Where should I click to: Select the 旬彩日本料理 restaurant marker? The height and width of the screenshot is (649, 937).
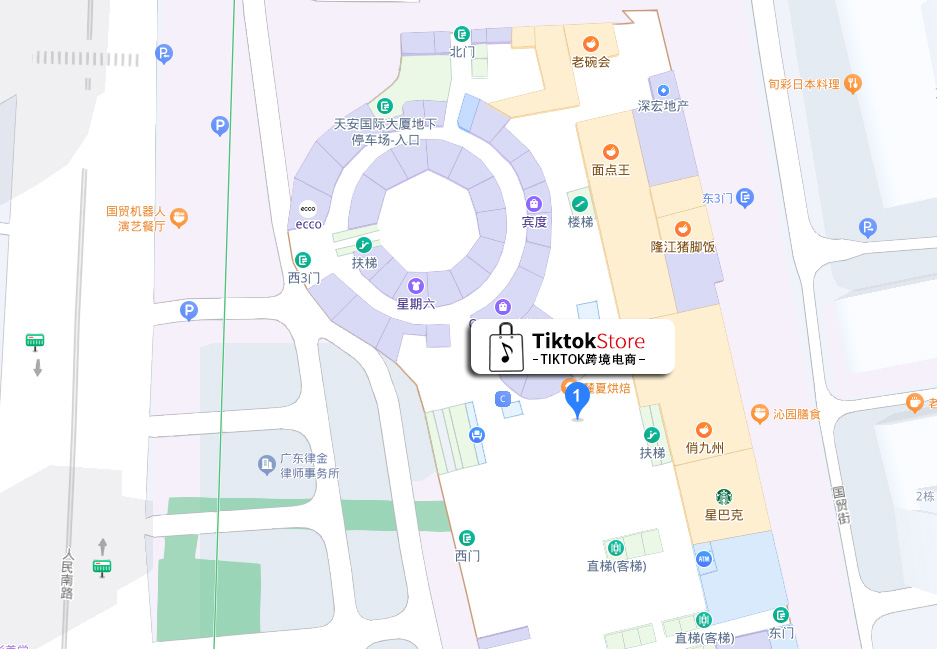pyautogui.click(x=852, y=84)
